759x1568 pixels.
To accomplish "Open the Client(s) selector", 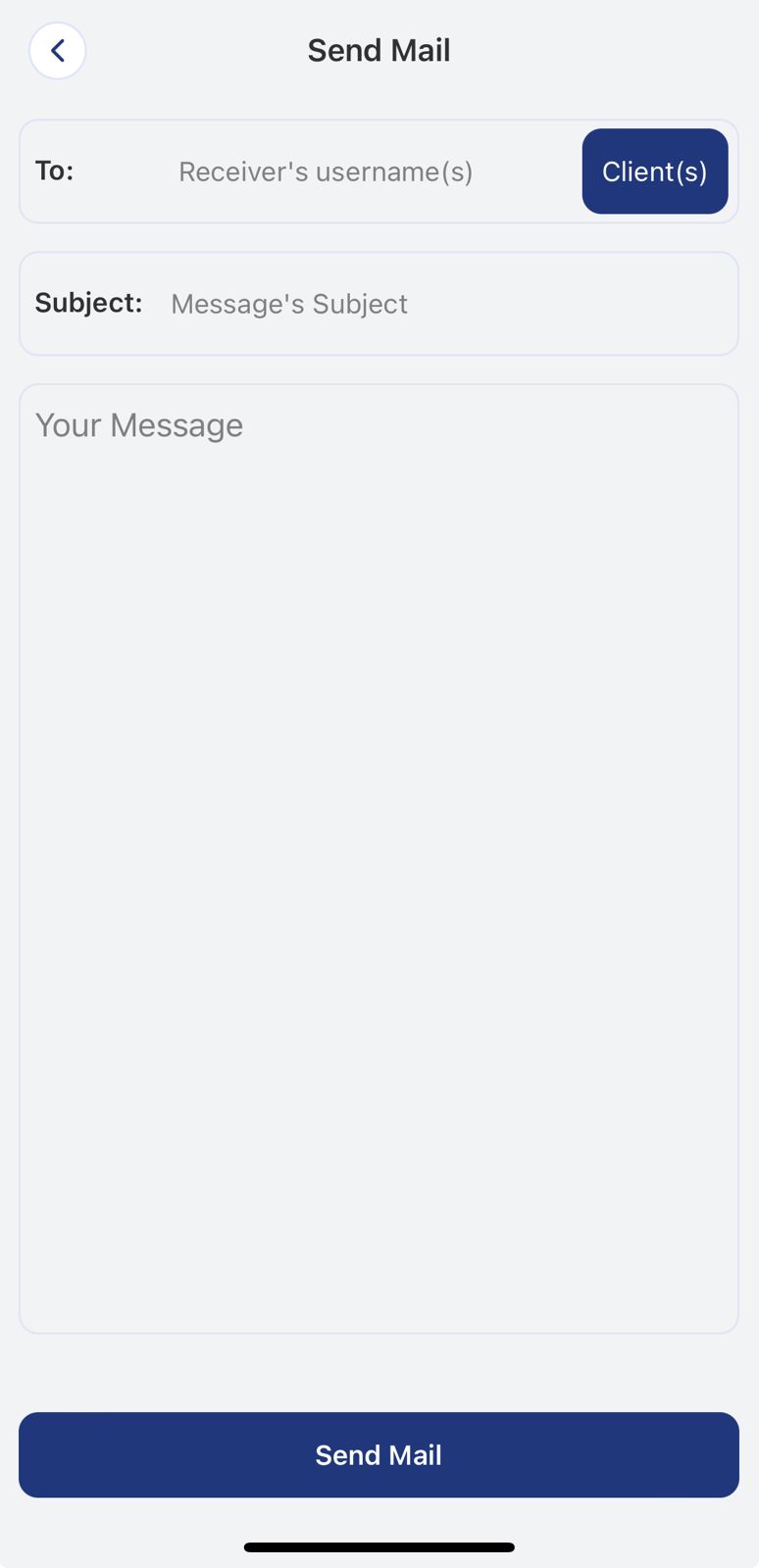I will tap(654, 171).
